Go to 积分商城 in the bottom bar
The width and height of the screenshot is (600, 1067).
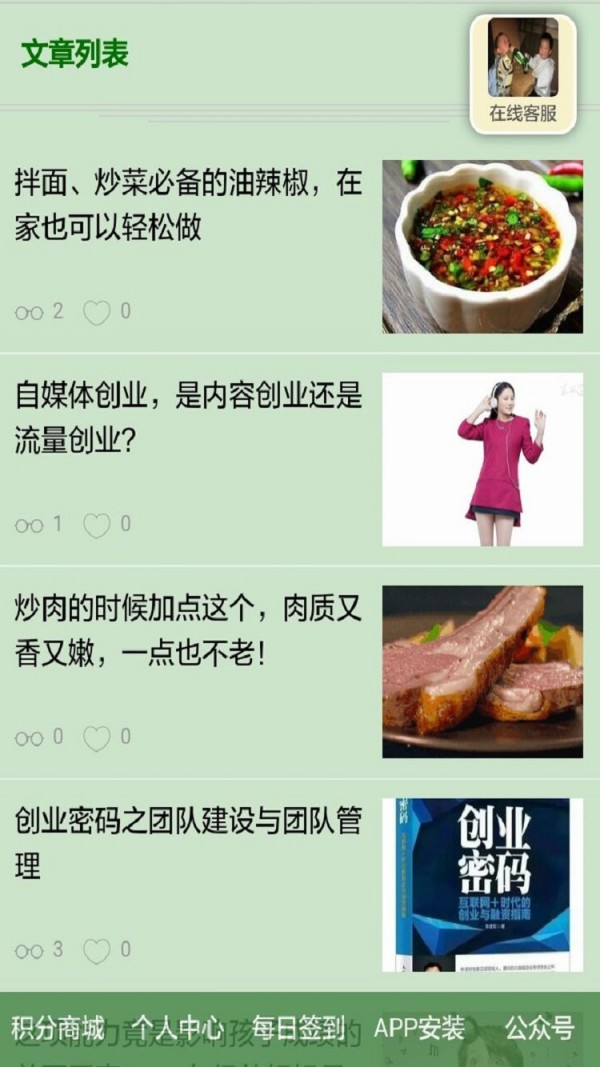(58, 1028)
